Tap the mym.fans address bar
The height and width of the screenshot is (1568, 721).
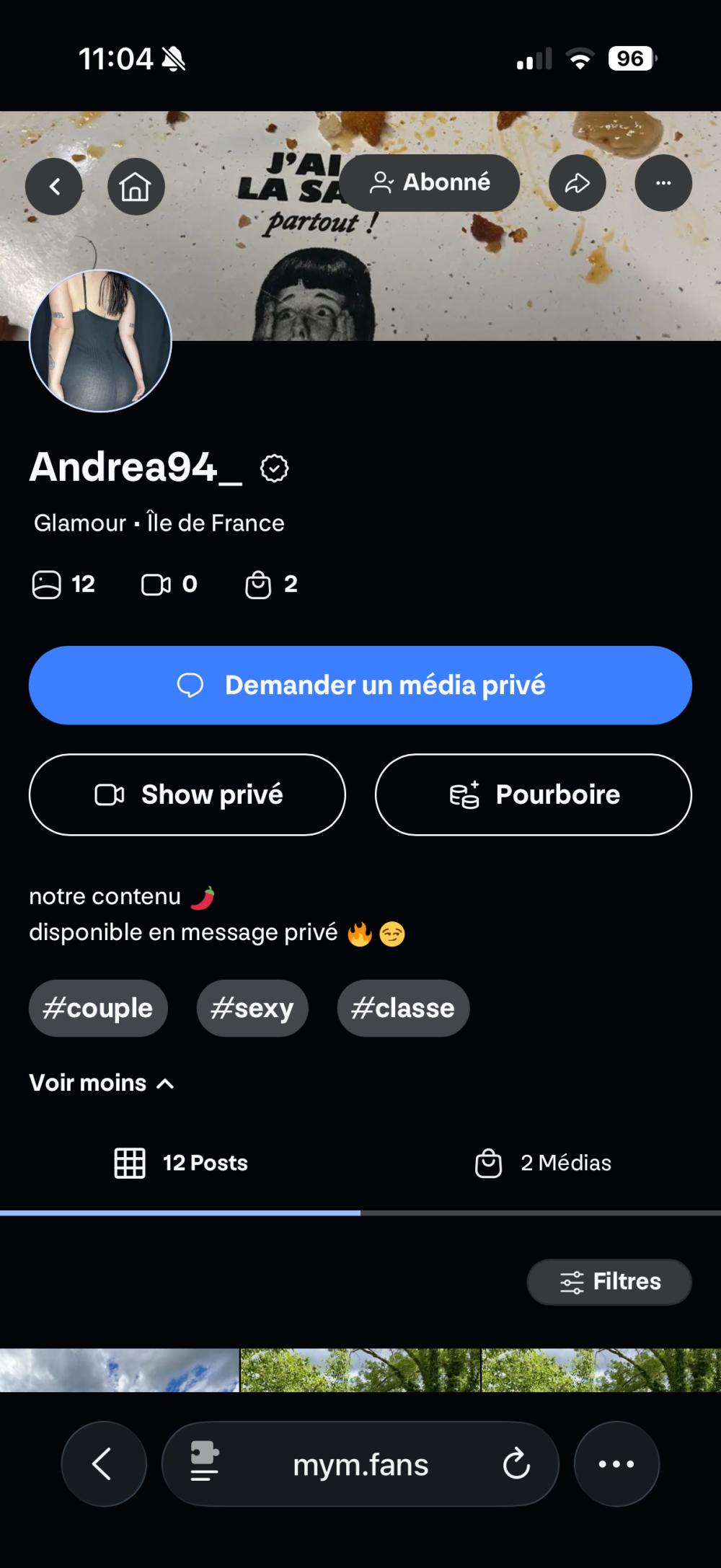pyautogui.click(x=360, y=1465)
